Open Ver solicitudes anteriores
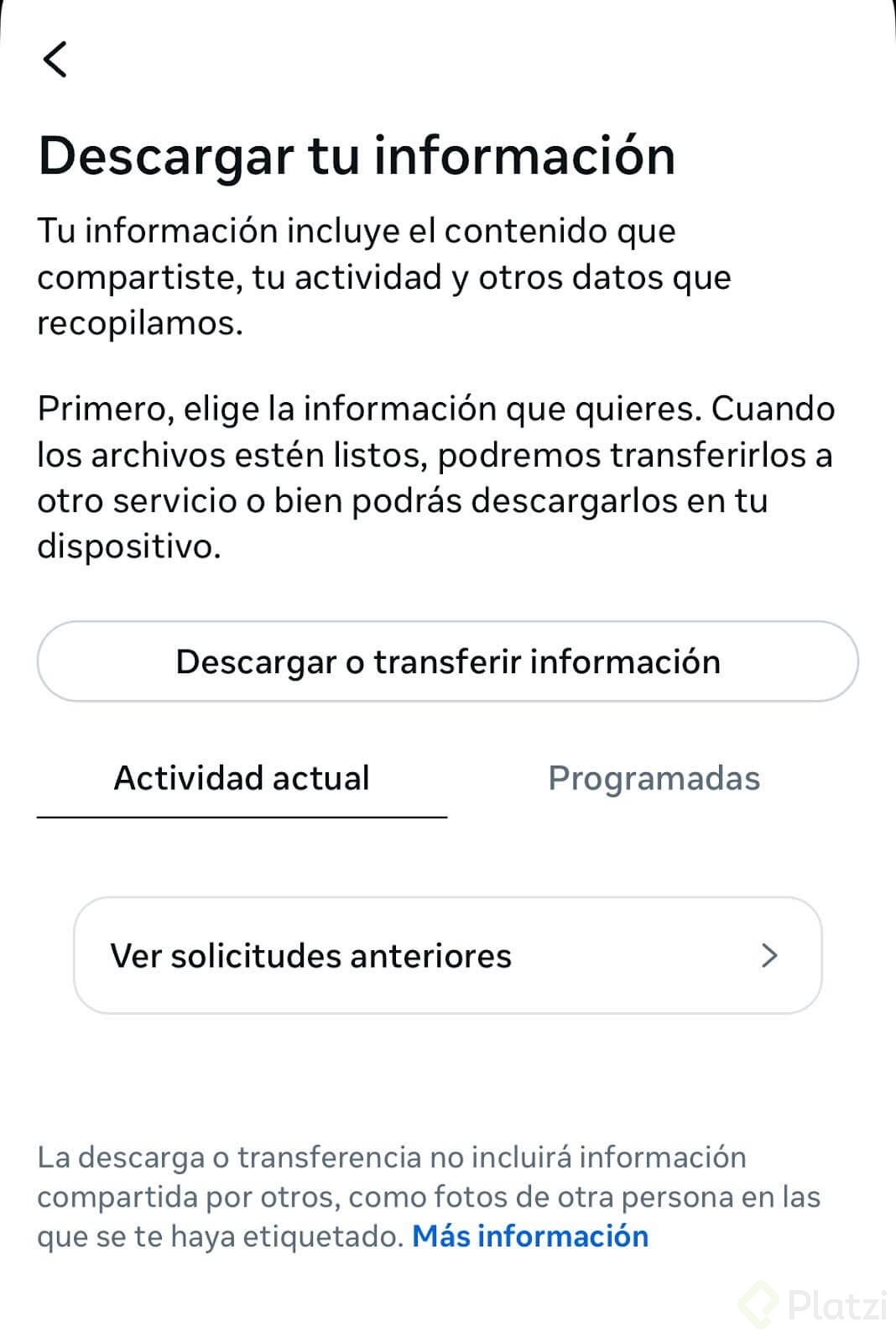The width and height of the screenshot is (896, 1343). click(448, 955)
